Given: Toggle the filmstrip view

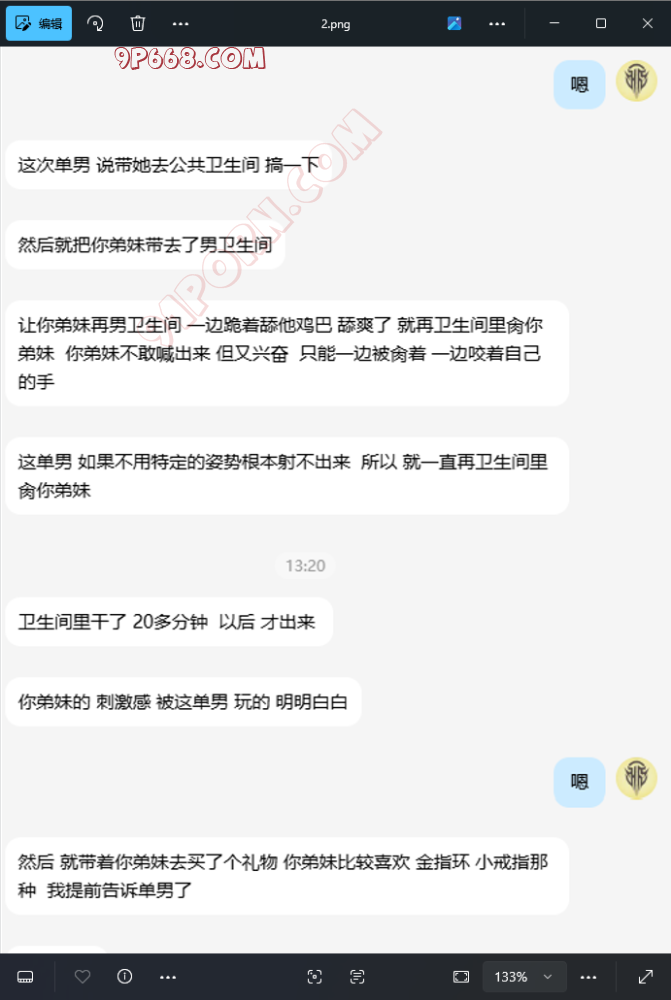Looking at the screenshot, I should (x=26, y=976).
